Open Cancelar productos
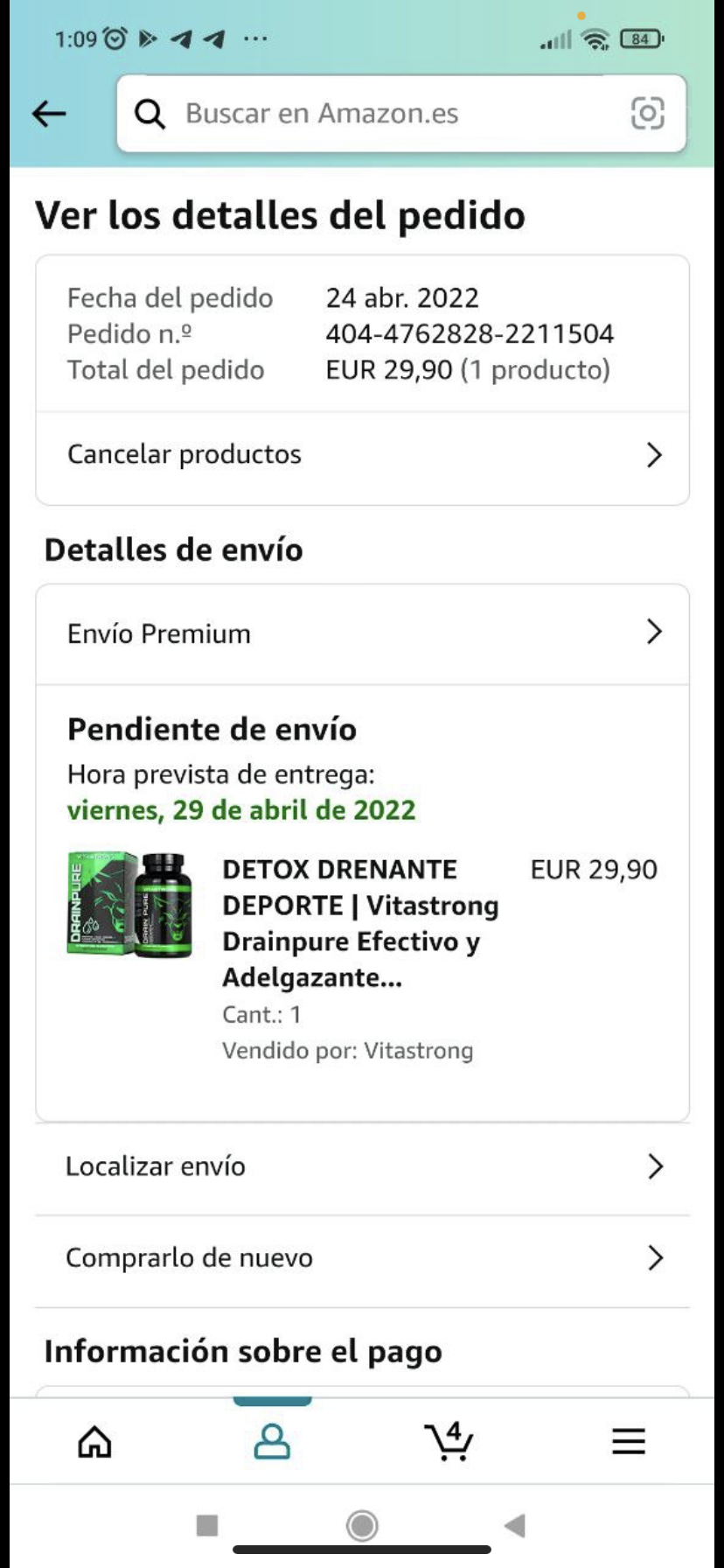 362,455
